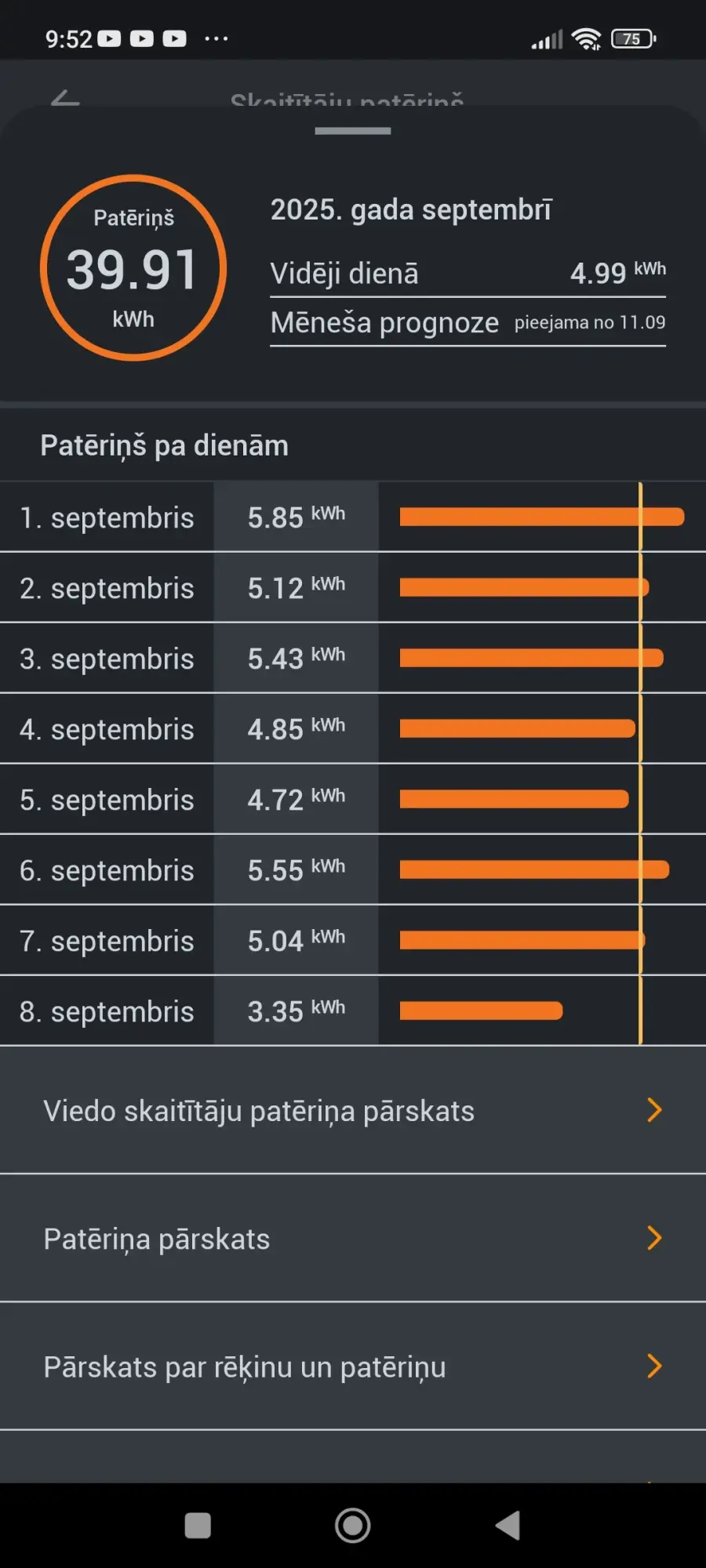The height and width of the screenshot is (1568, 706).
Task: Tap the system home button
Action: (x=353, y=1526)
